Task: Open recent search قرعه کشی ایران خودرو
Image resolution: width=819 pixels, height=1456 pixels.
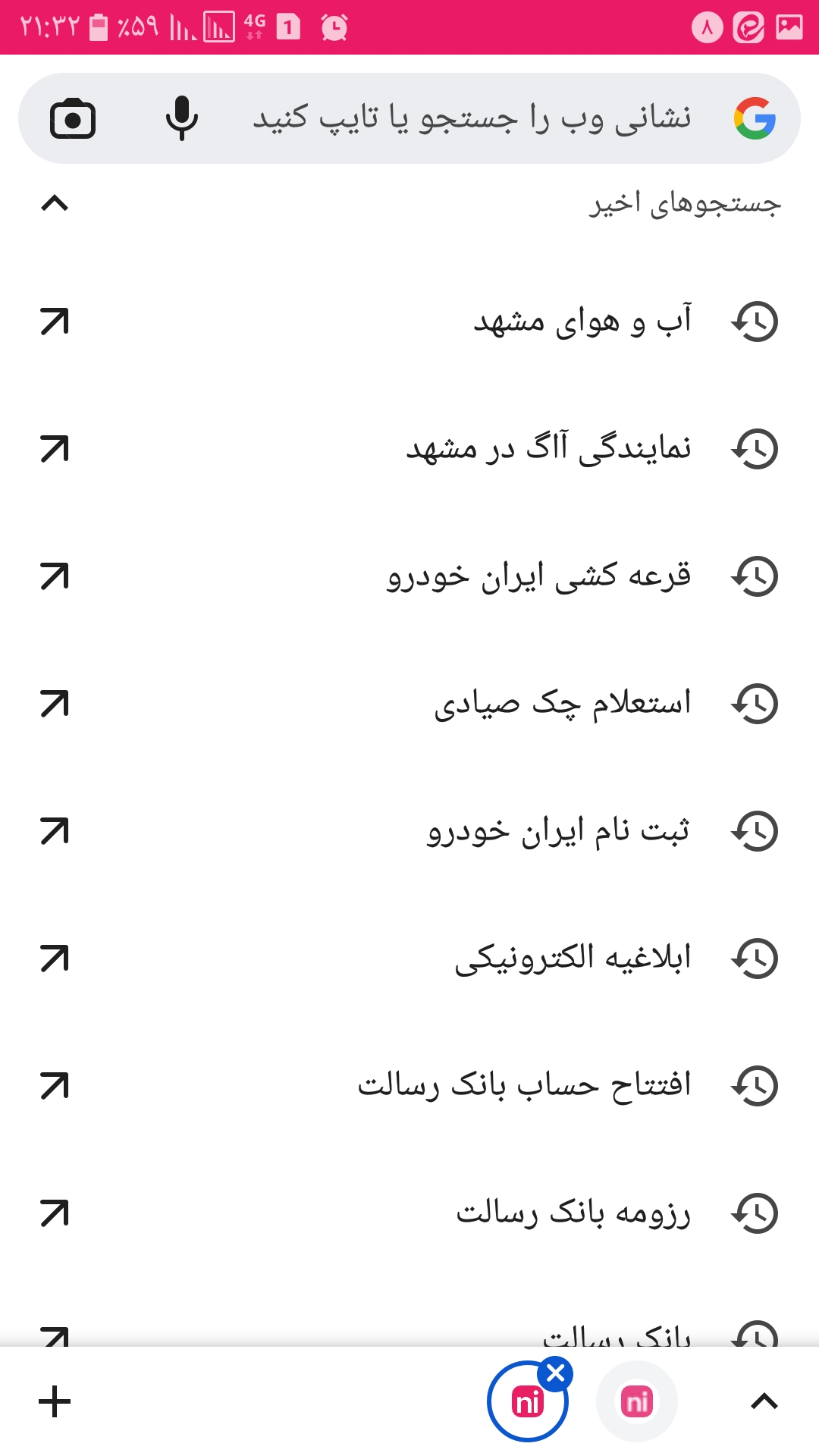Action: tap(538, 576)
